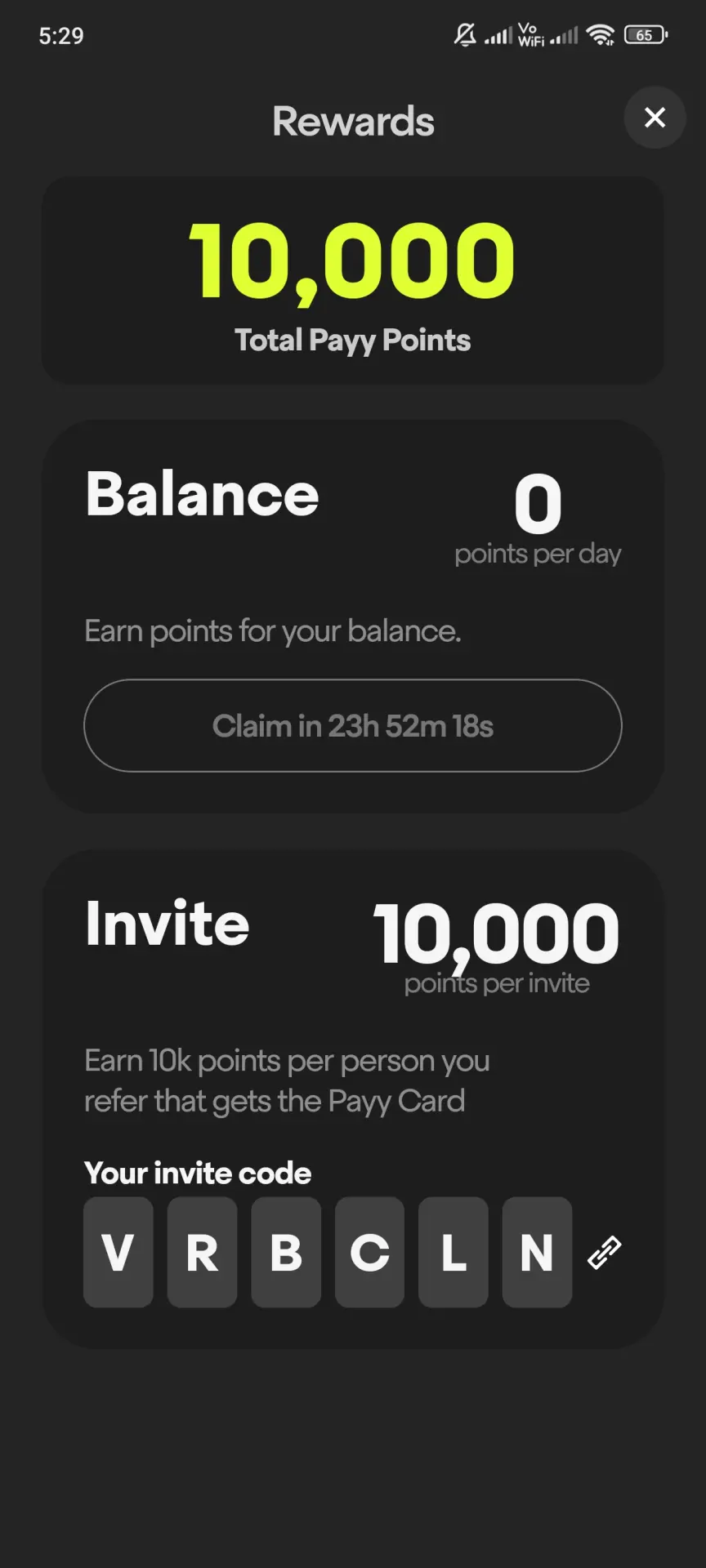Screen dimensions: 706x1568
Task: Tap the Claim countdown button
Action: tap(353, 725)
